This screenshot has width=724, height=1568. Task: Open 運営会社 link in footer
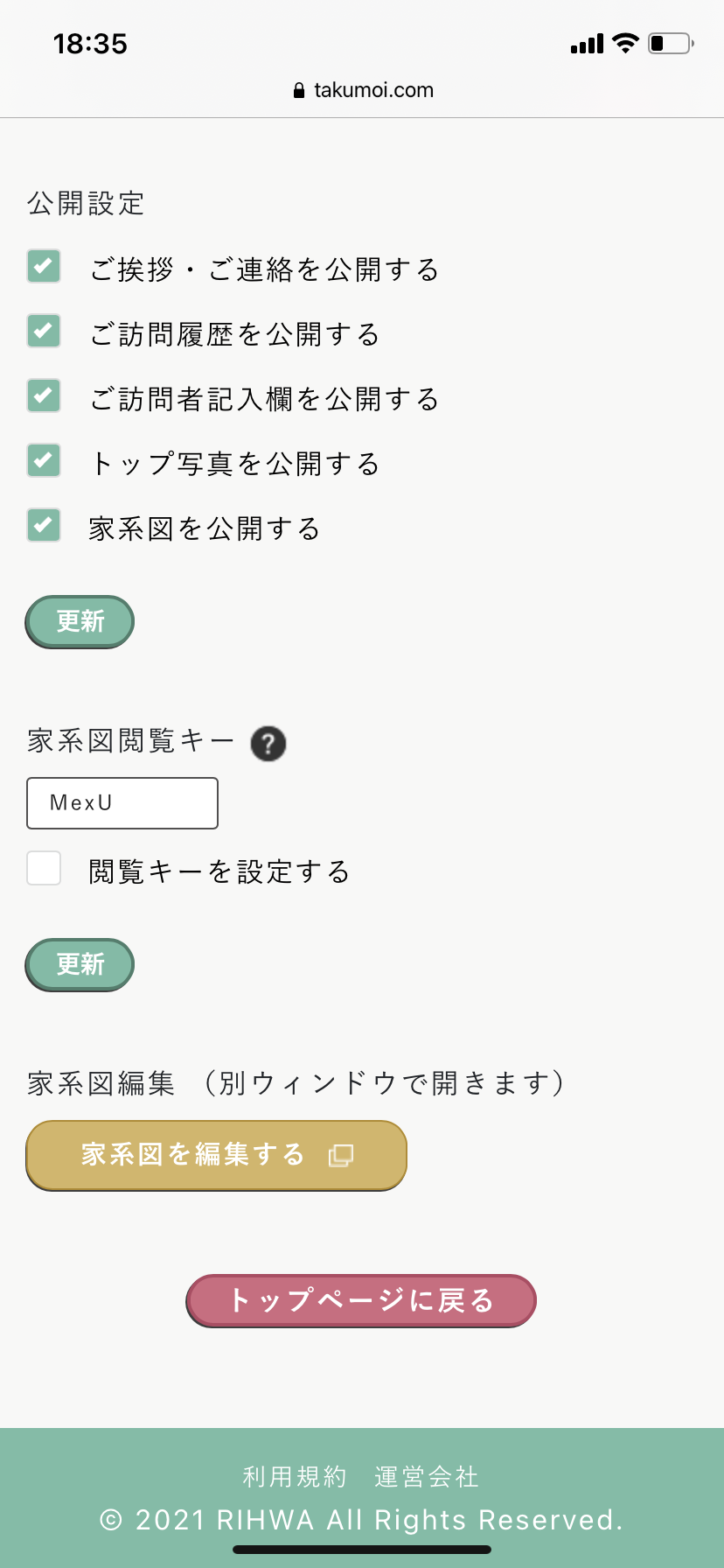[x=427, y=1477]
